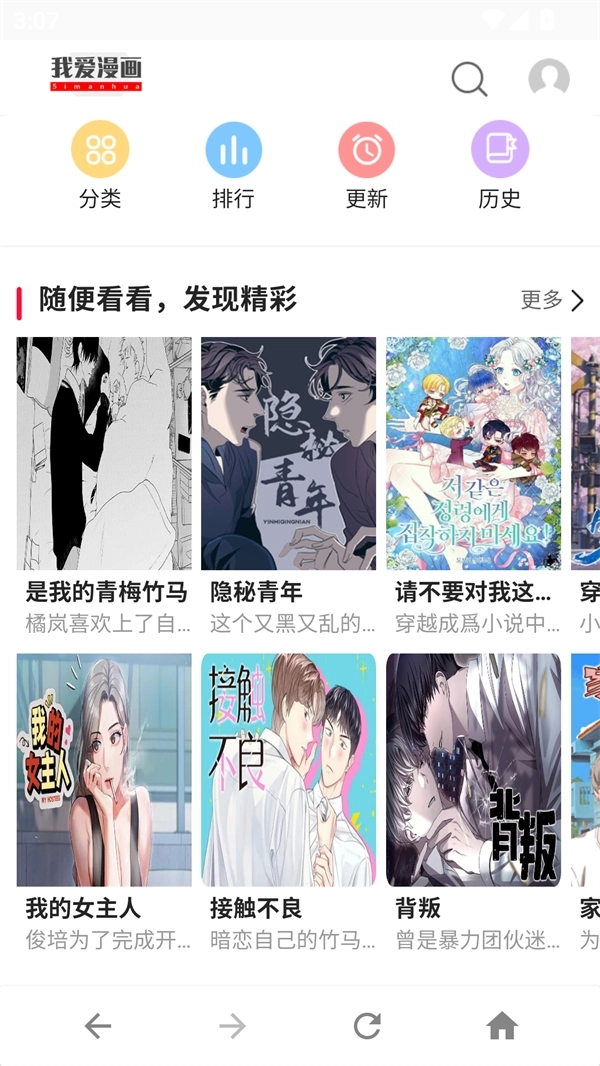Open the user profile avatar
Screen dimensions: 600x1066
pyautogui.click(x=549, y=79)
